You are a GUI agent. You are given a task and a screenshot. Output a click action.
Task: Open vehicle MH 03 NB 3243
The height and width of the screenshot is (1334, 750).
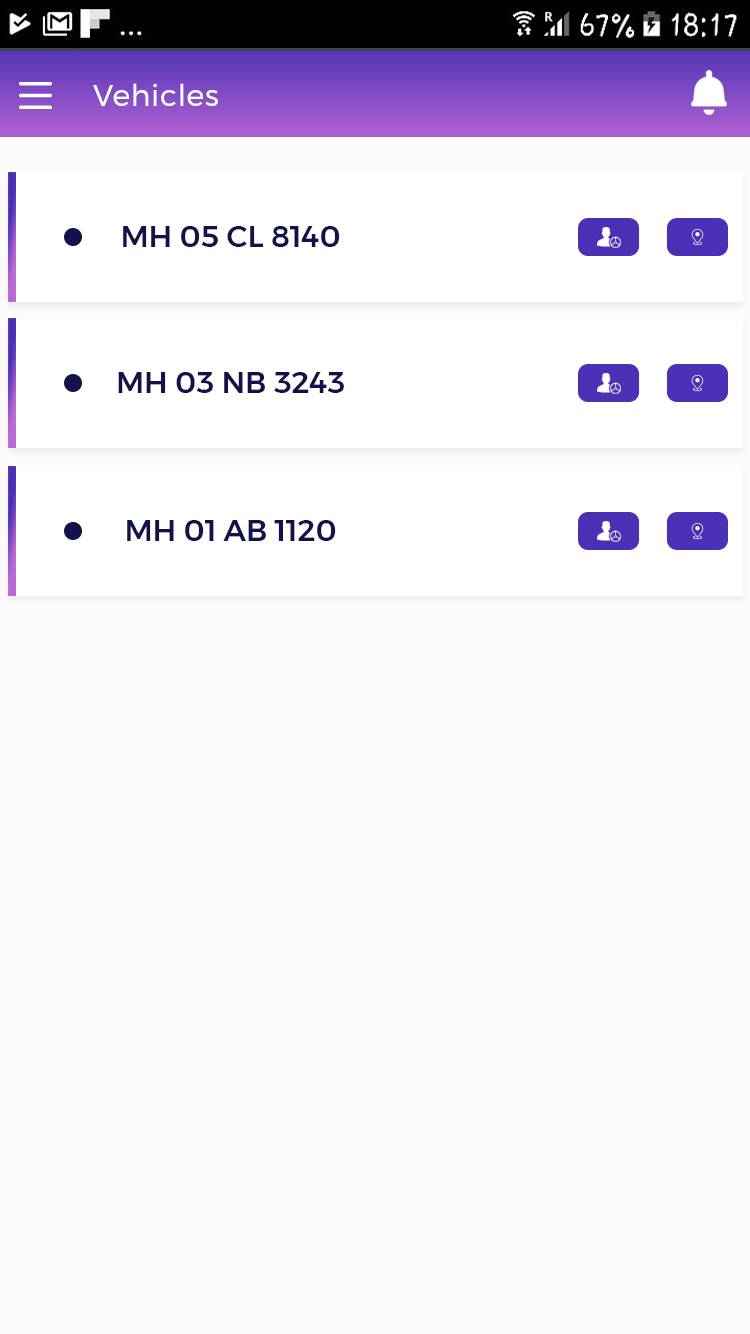click(x=230, y=383)
